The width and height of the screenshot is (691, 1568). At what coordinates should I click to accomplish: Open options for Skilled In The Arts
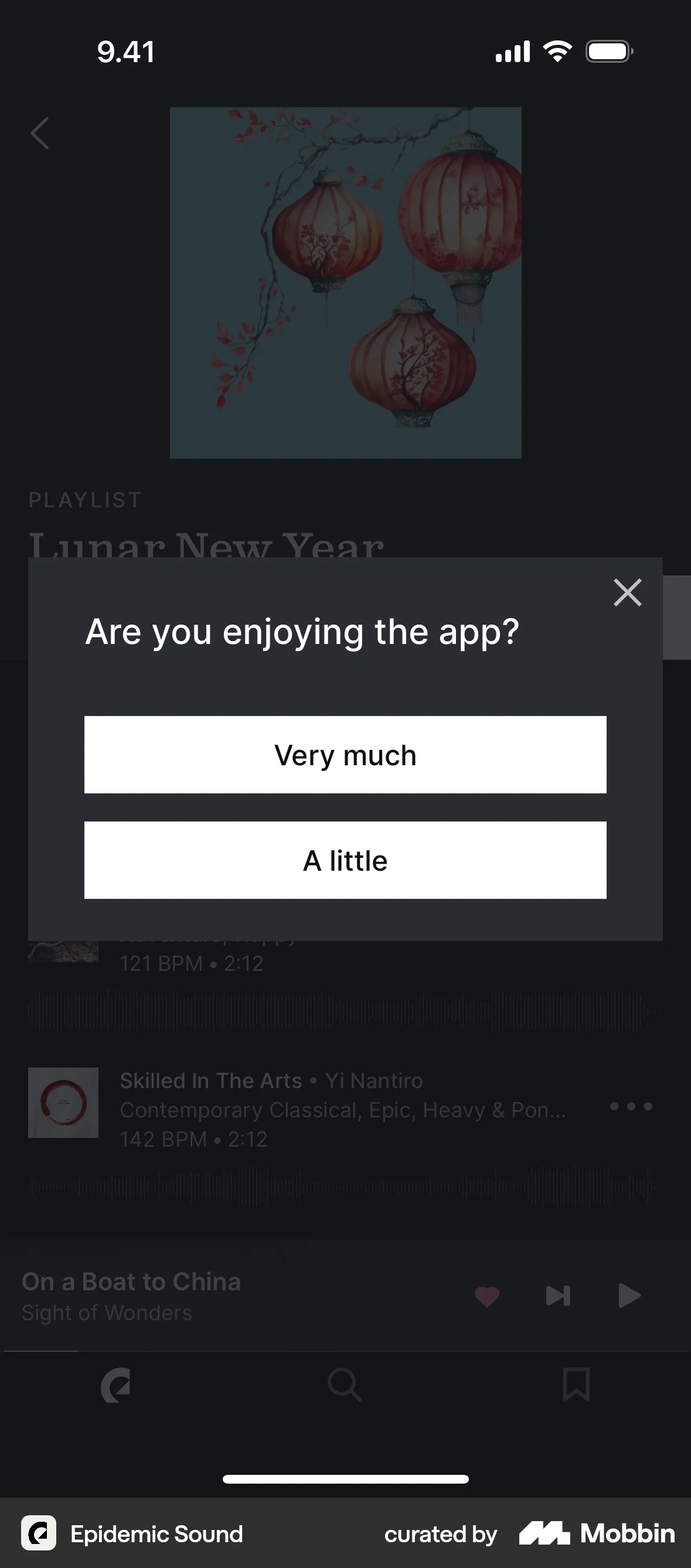pos(631,1106)
